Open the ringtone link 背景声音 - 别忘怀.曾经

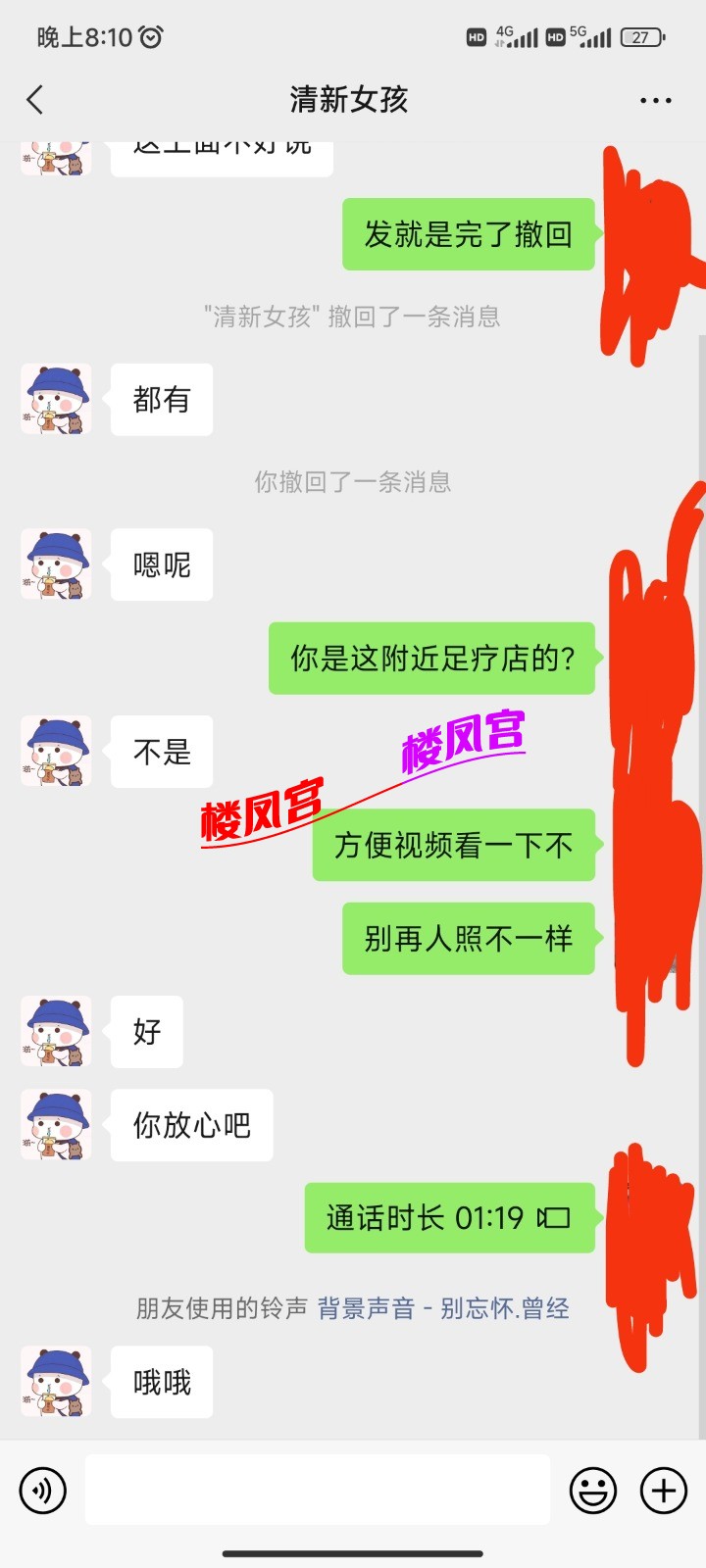tap(443, 1308)
